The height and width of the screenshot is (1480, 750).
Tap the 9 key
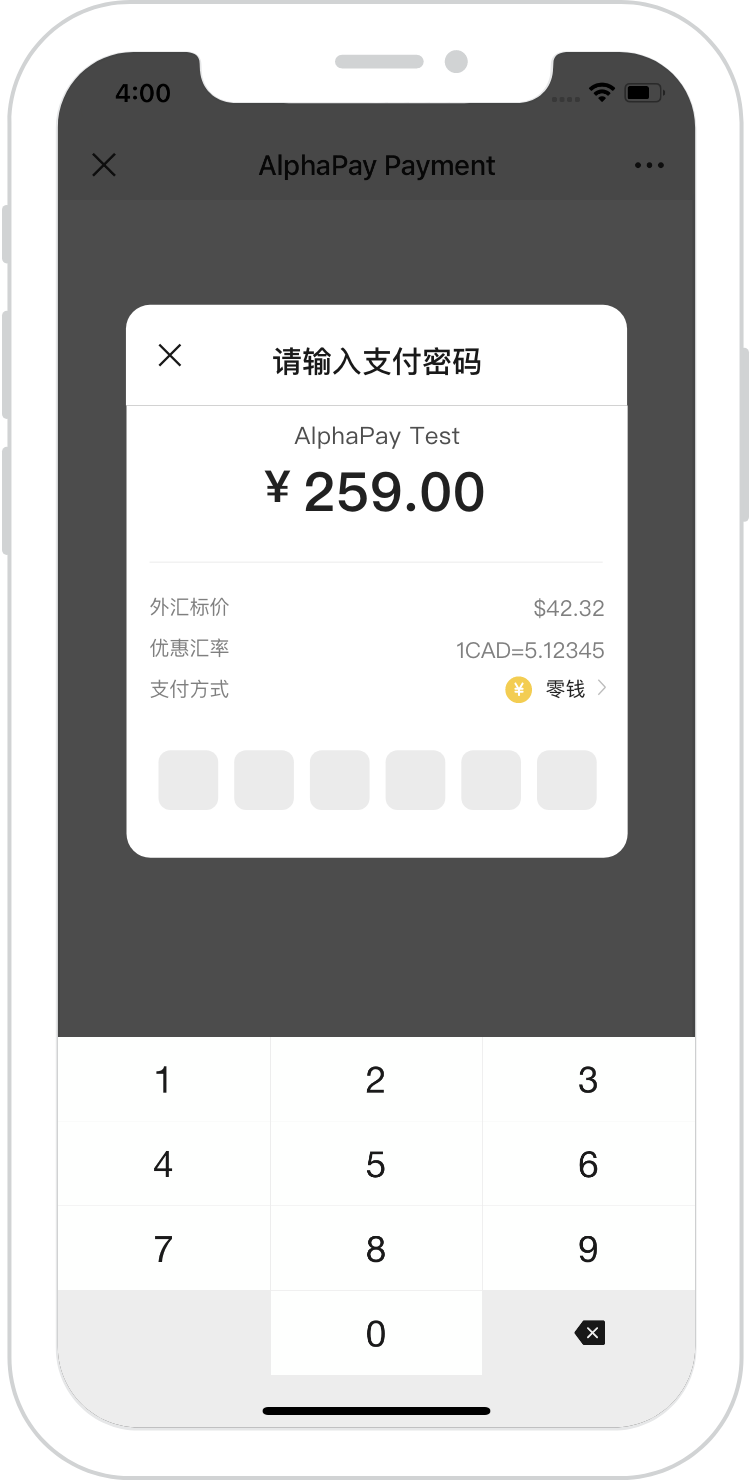pyautogui.click(x=588, y=1249)
